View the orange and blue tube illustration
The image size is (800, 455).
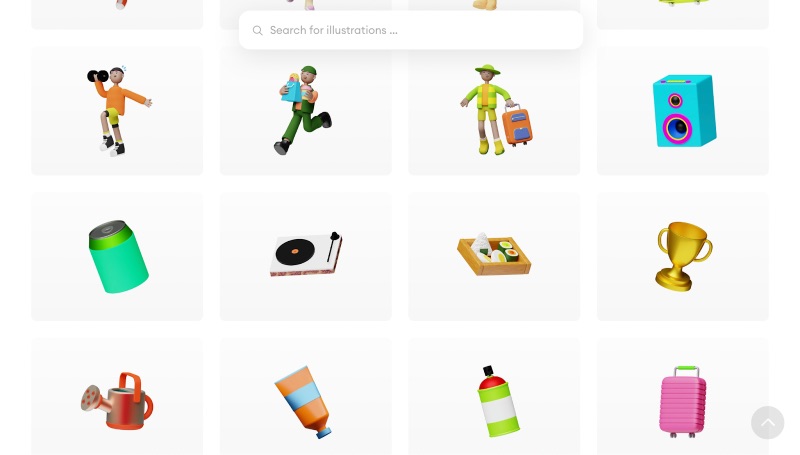tap(305, 400)
